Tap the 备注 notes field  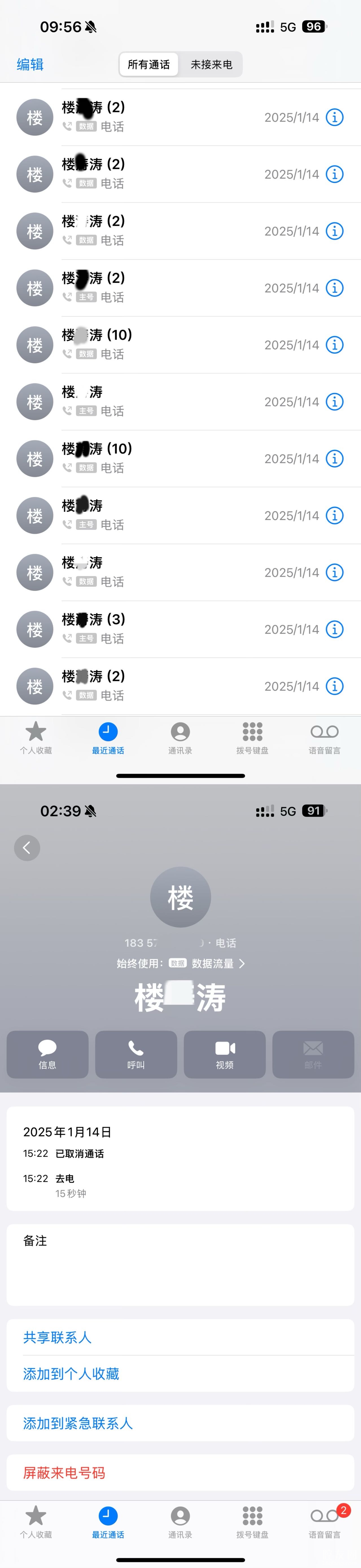click(180, 1265)
